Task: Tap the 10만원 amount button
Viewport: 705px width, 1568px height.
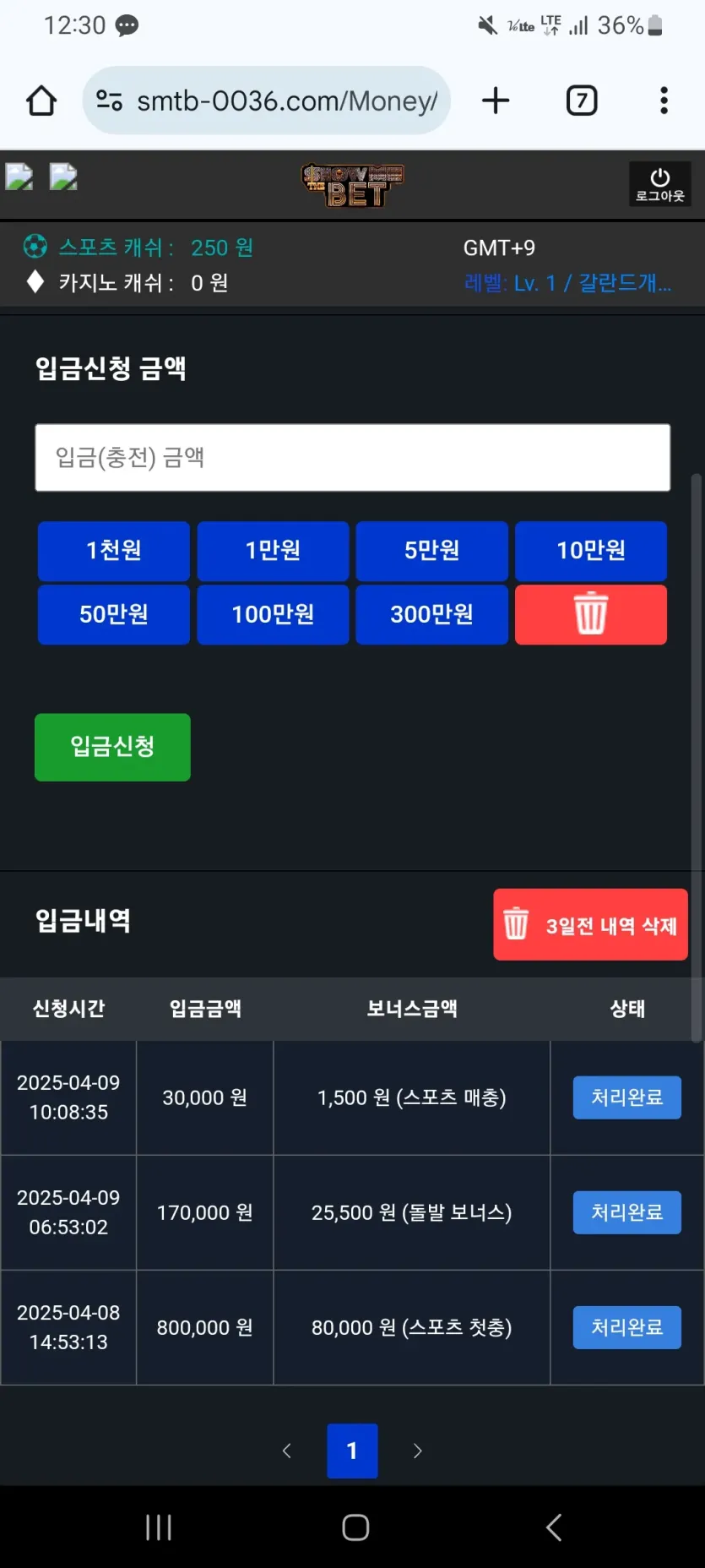Action: pyautogui.click(x=591, y=551)
